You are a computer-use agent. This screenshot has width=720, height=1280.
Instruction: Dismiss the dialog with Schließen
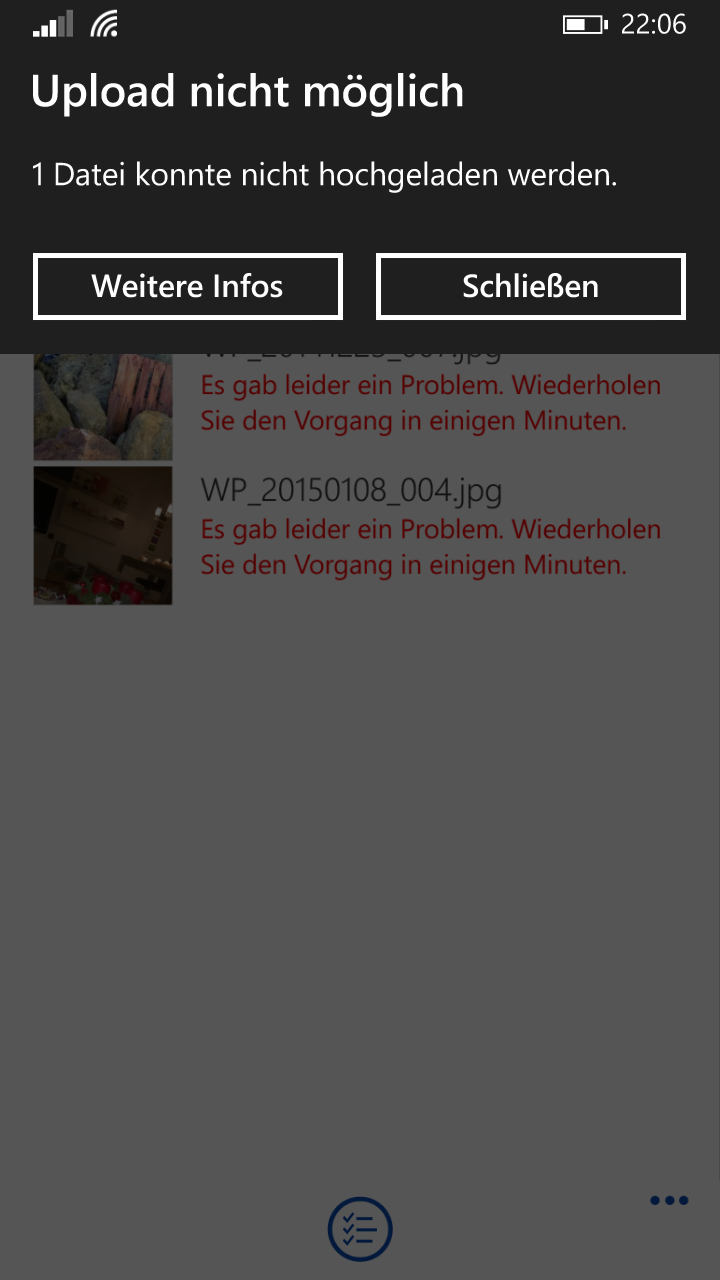click(530, 287)
